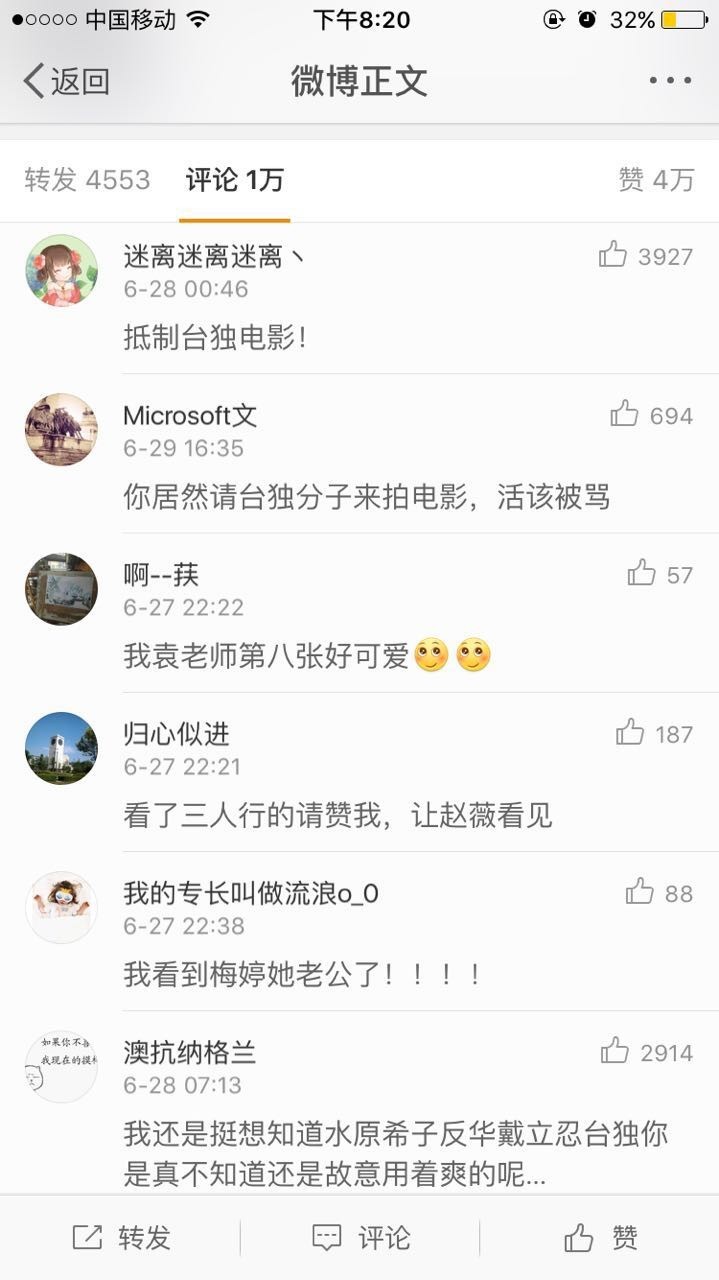
Task: Like this post with bottom 赞 button
Action: (x=600, y=1238)
